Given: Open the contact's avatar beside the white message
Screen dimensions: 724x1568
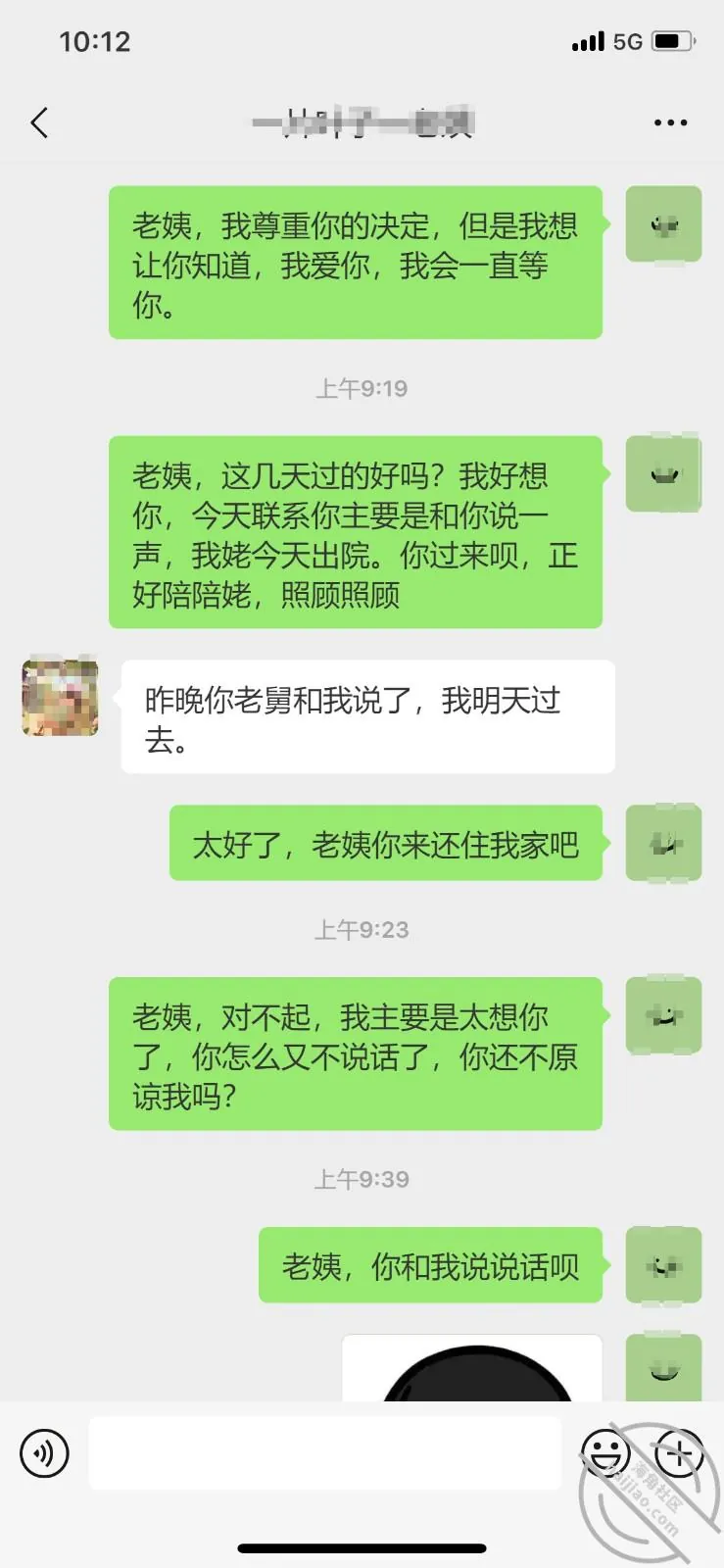Looking at the screenshot, I should 60,698.
